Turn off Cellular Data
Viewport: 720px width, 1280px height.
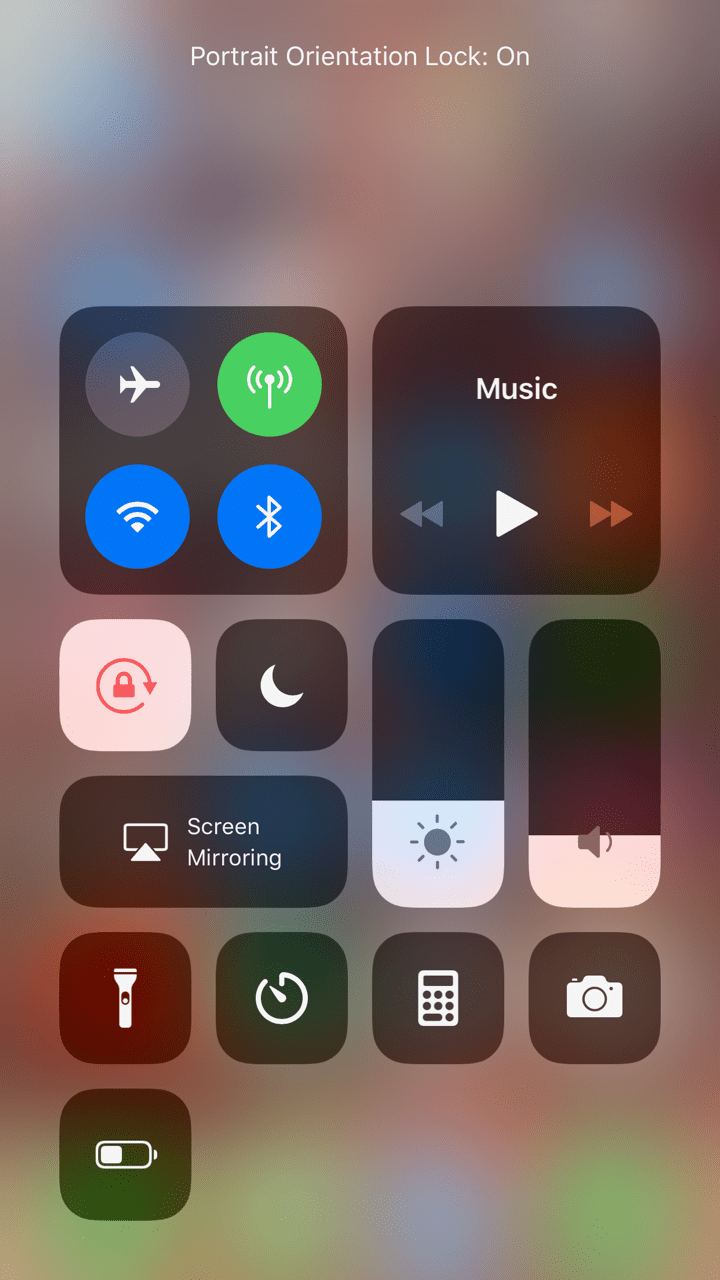click(269, 384)
